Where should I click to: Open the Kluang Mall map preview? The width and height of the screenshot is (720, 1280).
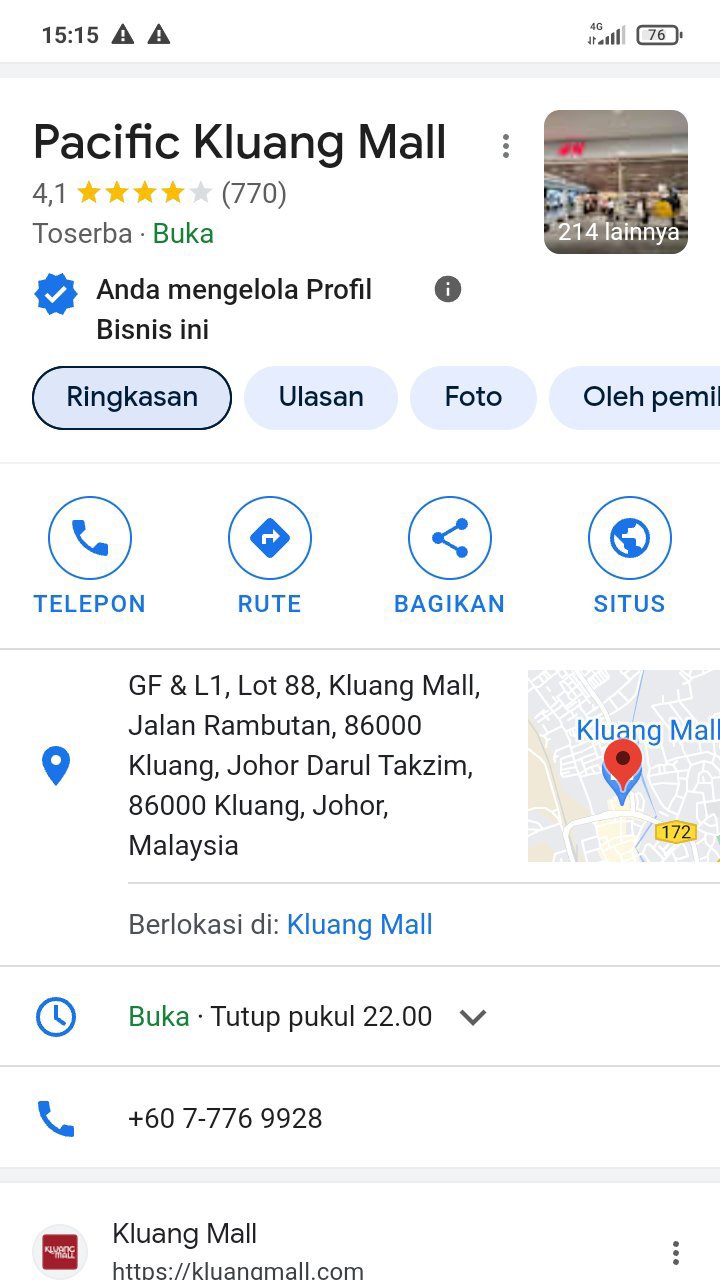pos(623,765)
